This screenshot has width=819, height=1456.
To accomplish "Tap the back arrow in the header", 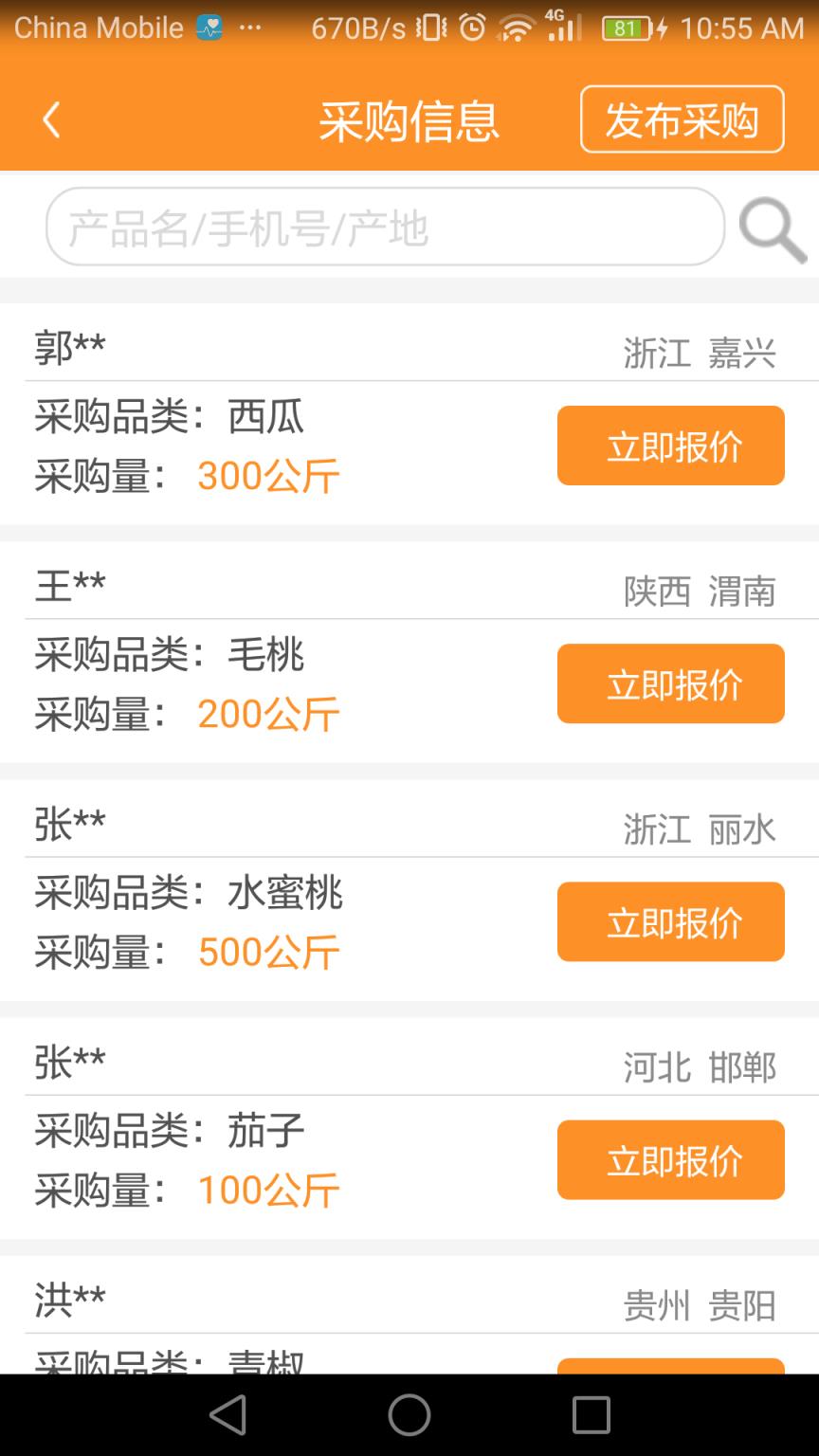I will [51, 119].
